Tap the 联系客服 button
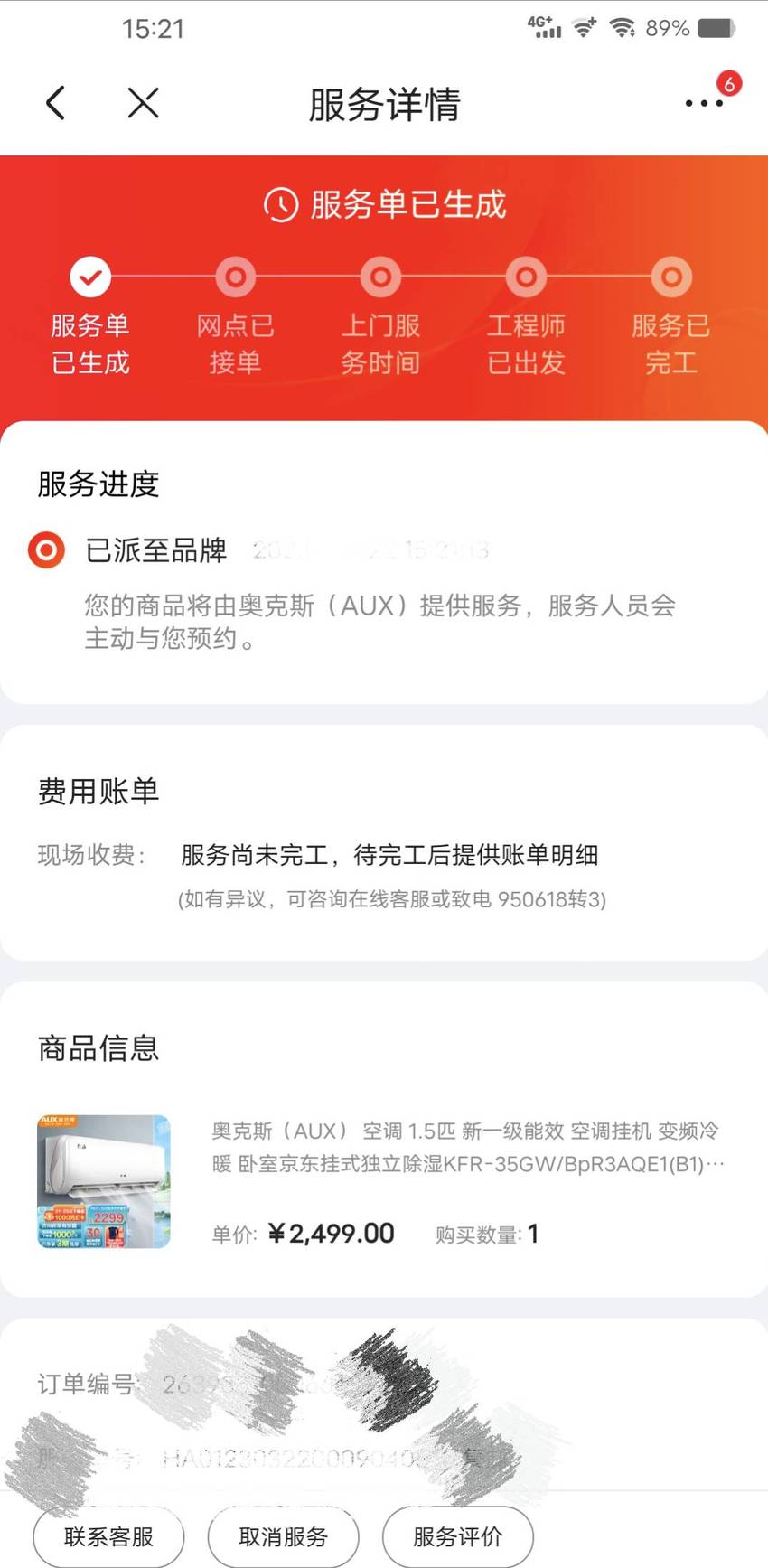 (x=108, y=1536)
